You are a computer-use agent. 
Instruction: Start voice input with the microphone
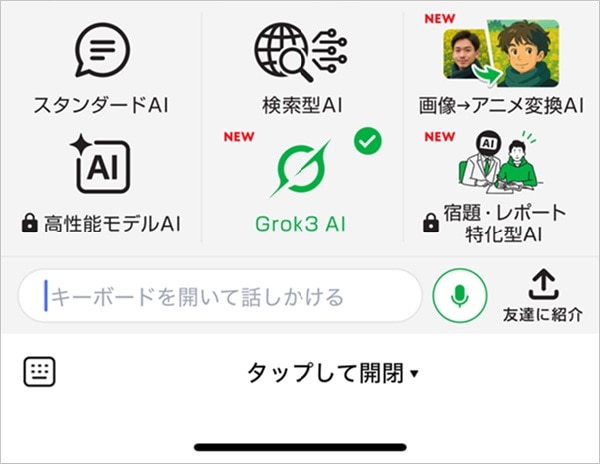click(460, 296)
